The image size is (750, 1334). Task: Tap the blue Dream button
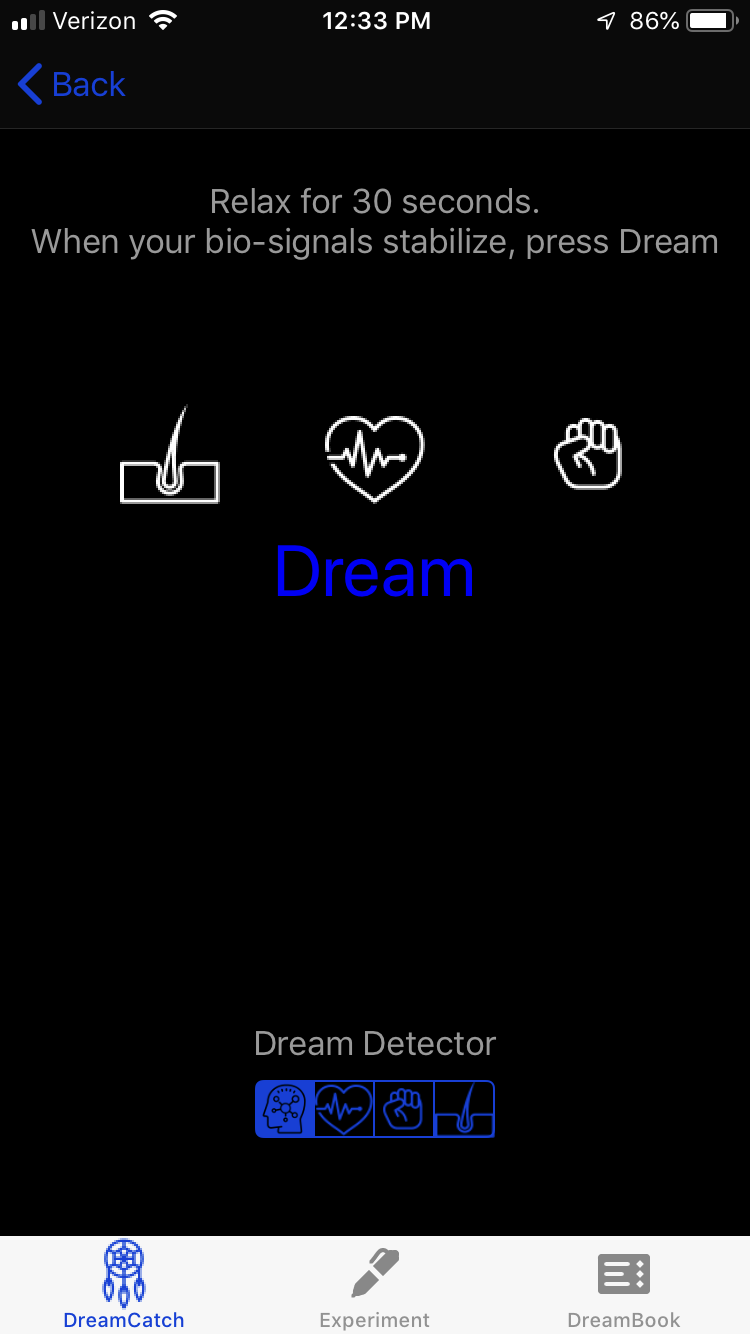(374, 572)
